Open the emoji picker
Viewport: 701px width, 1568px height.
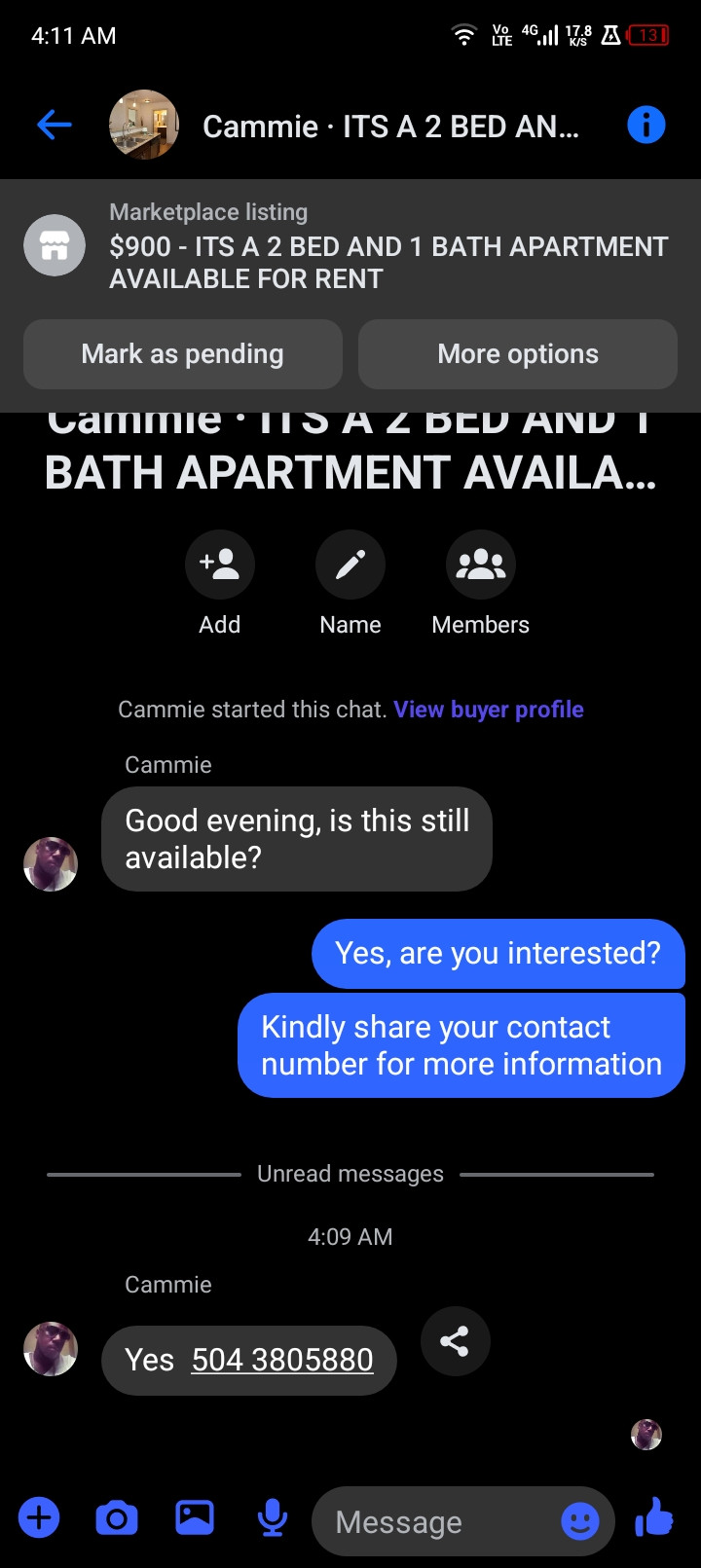coord(580,1521)
